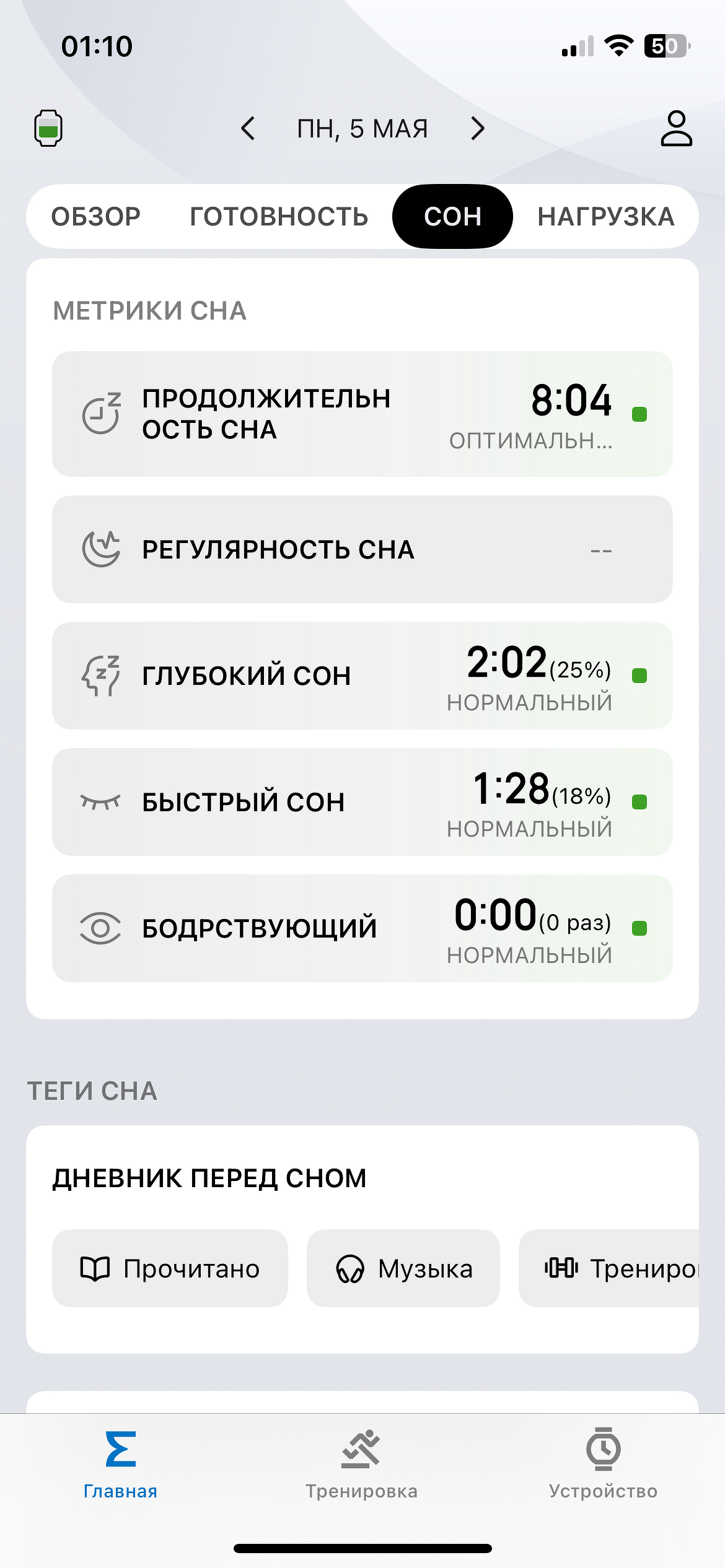Tap the date ПН, 5 МАЯ
Screen dimensions: 725x1568
click(362, 129)
